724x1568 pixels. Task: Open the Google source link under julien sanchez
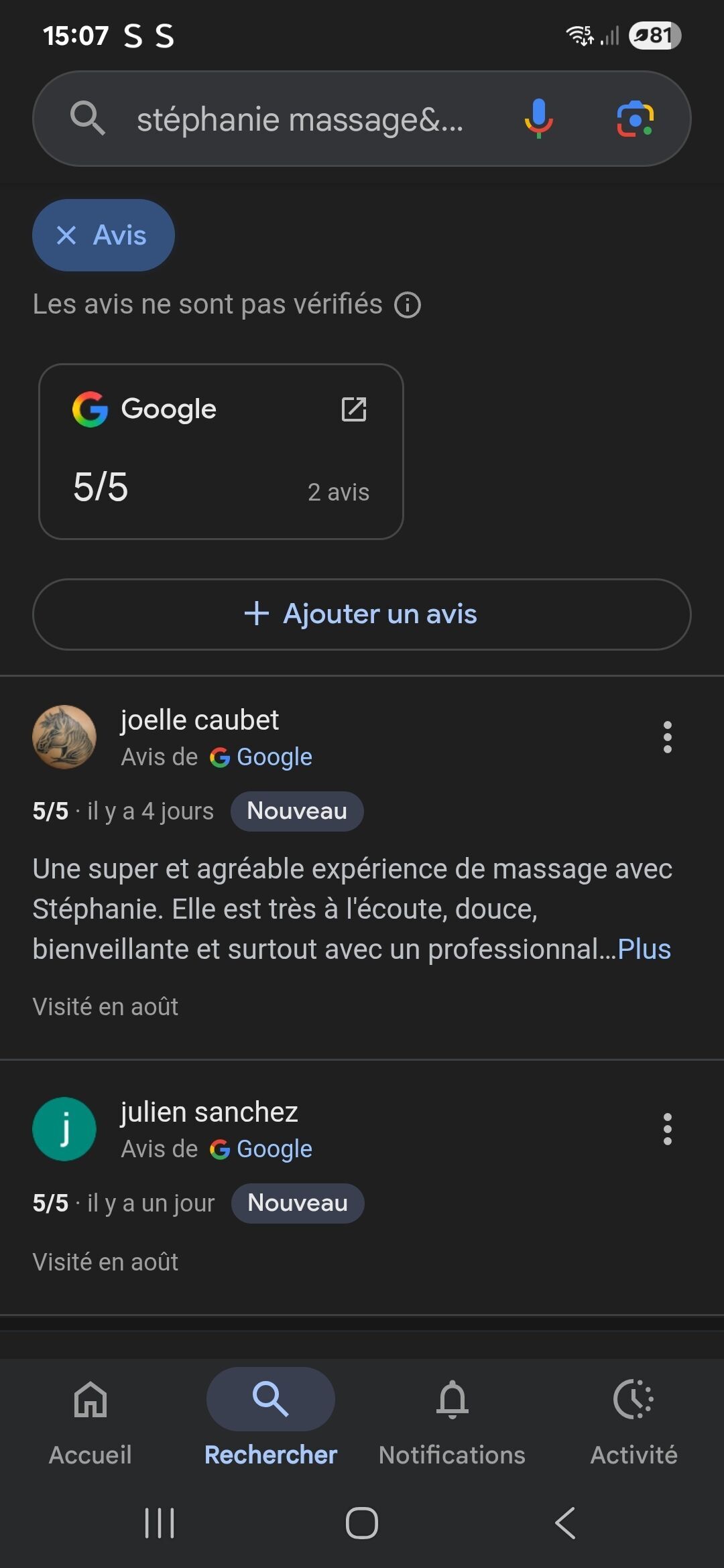coord(274,1149)
